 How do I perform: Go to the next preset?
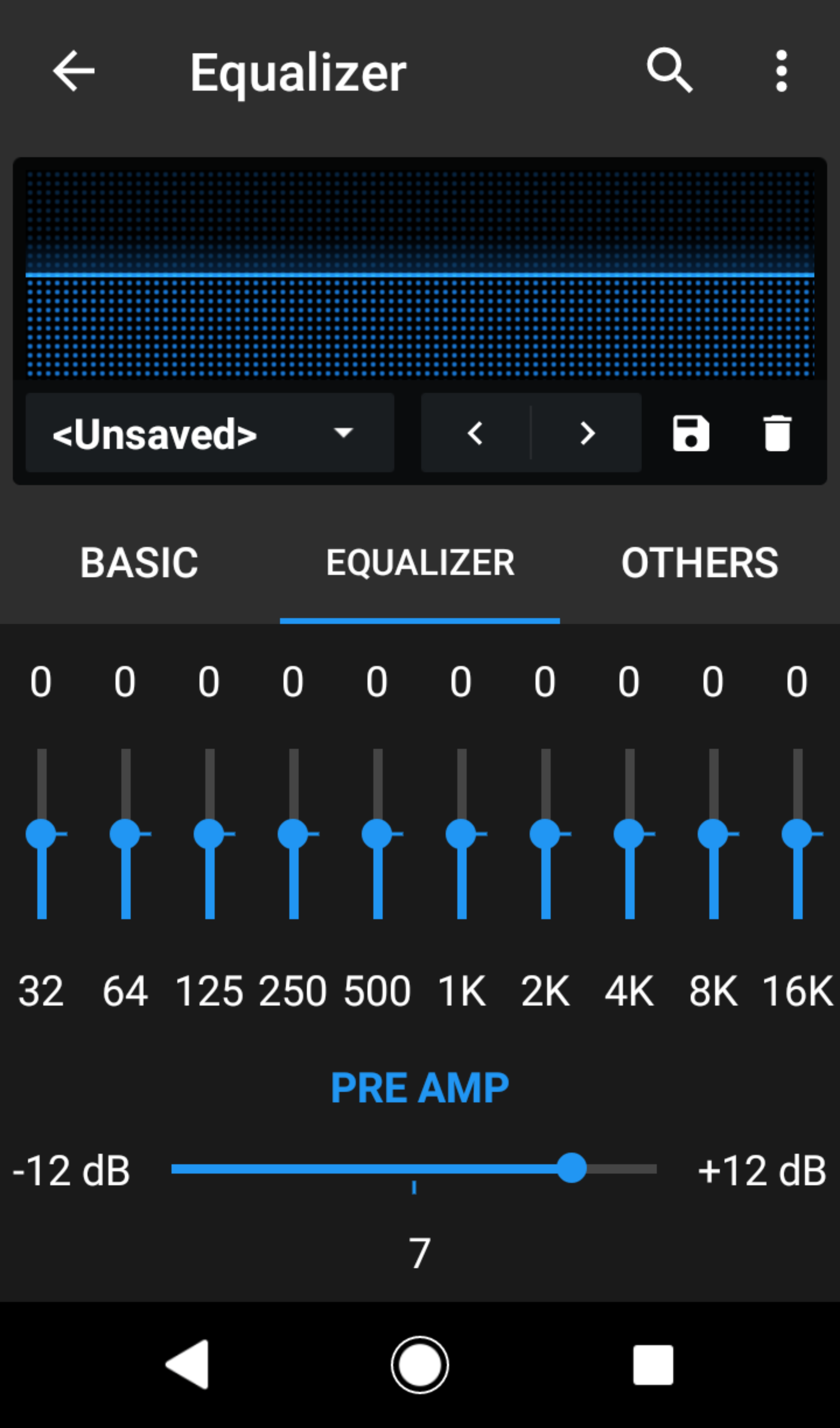tap(587, 434)
